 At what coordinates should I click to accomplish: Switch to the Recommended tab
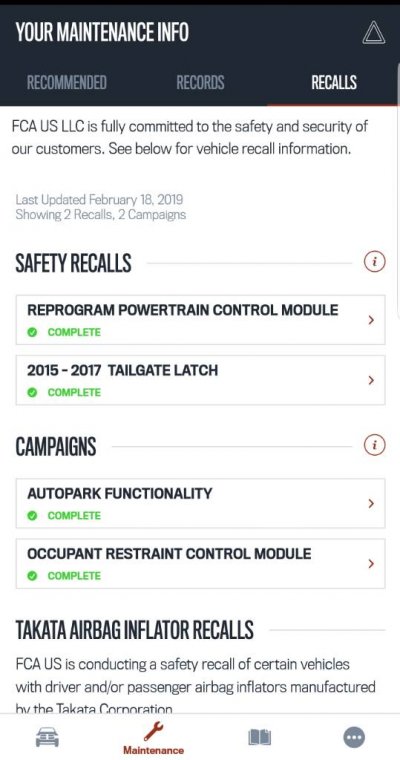coord(66,82)
